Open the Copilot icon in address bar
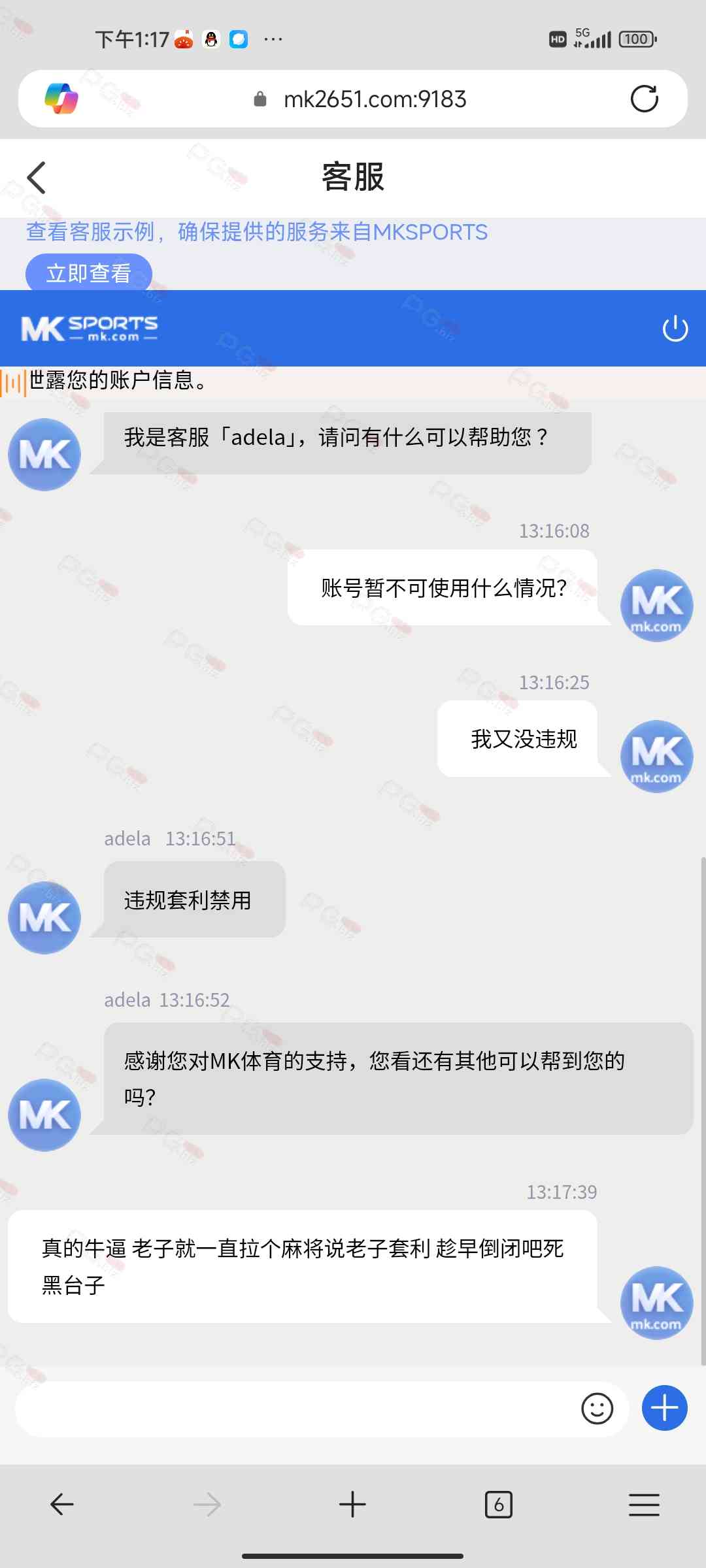The image size is (706, 1568). click(x=61, y=99)
